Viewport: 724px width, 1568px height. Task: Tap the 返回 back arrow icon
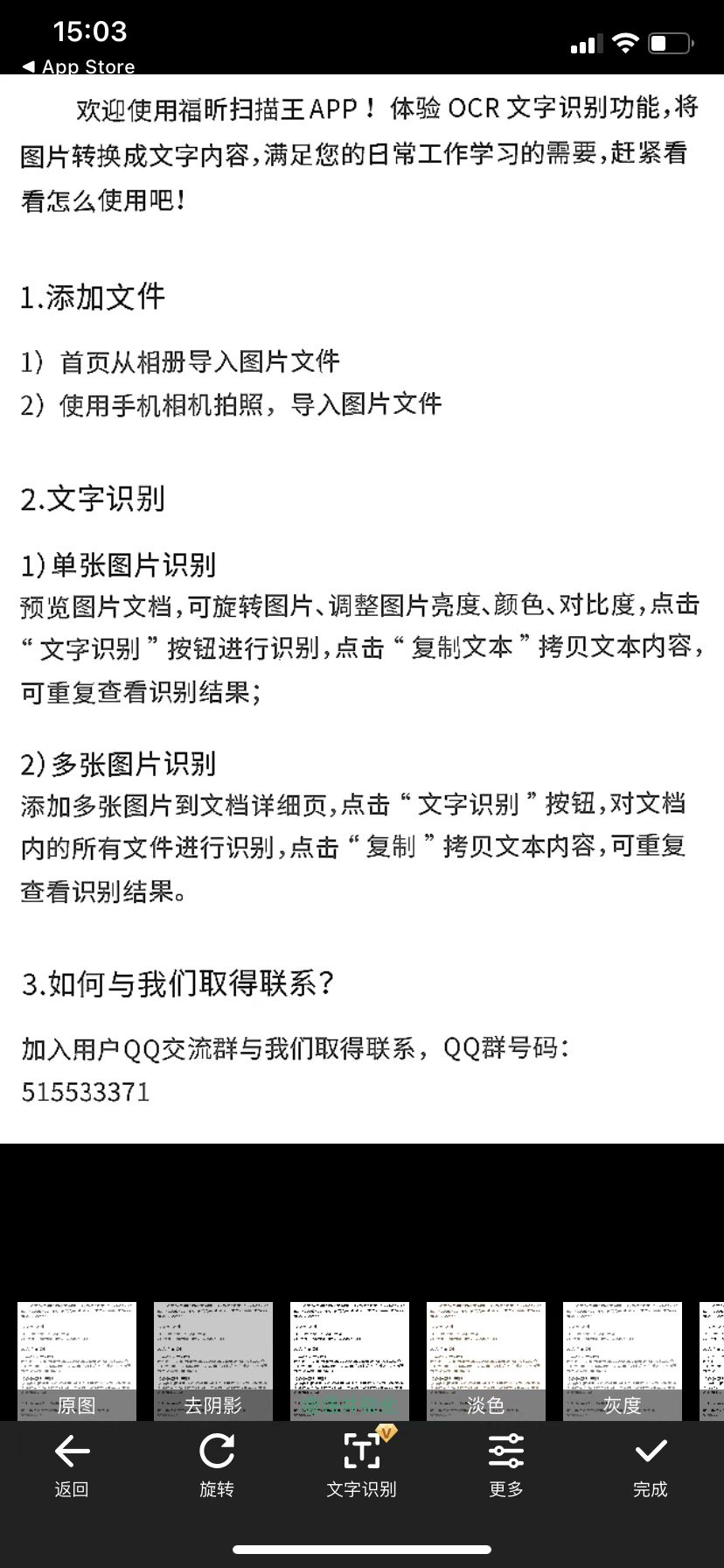tap(71, 1451)
